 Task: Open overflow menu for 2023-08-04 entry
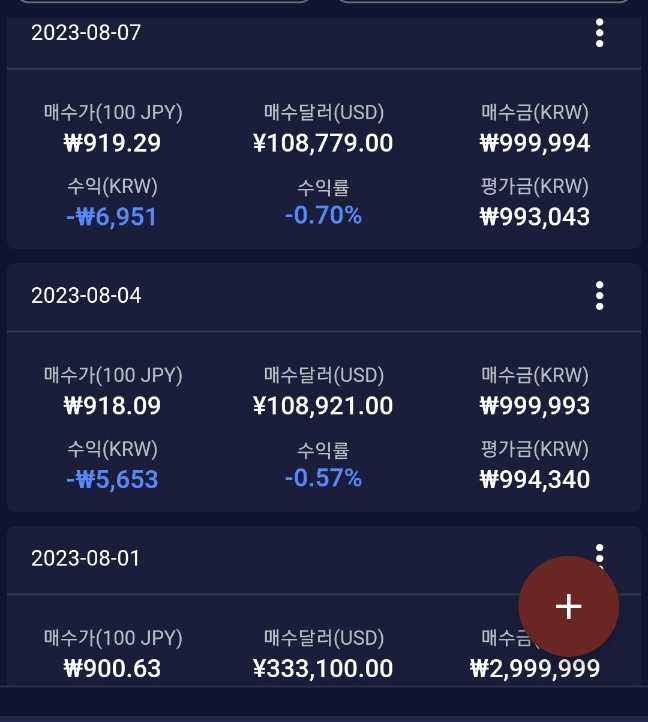point(599,296)
